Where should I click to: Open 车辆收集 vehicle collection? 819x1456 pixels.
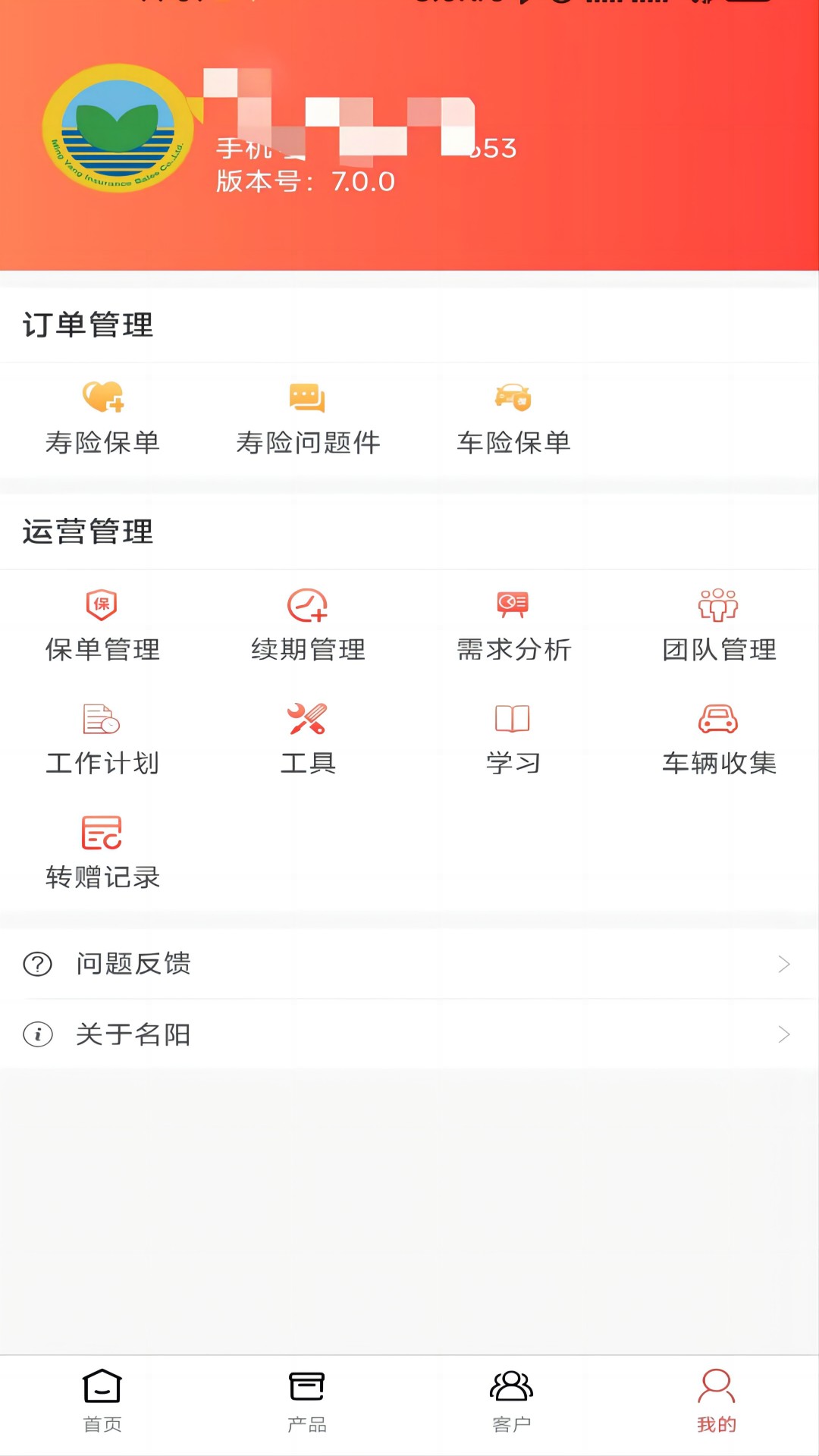point(718,739)
